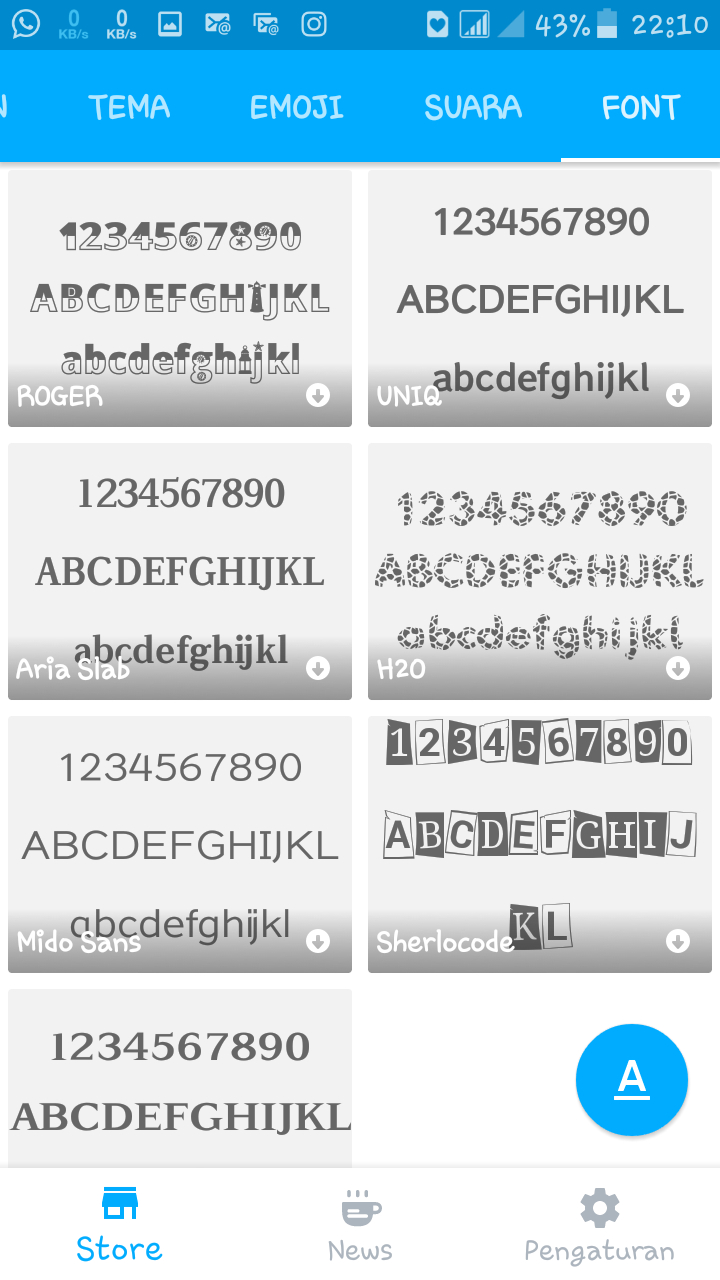Download the ROGER font
The height and width of the screenshot is (1280, 720).
(318, 396)
